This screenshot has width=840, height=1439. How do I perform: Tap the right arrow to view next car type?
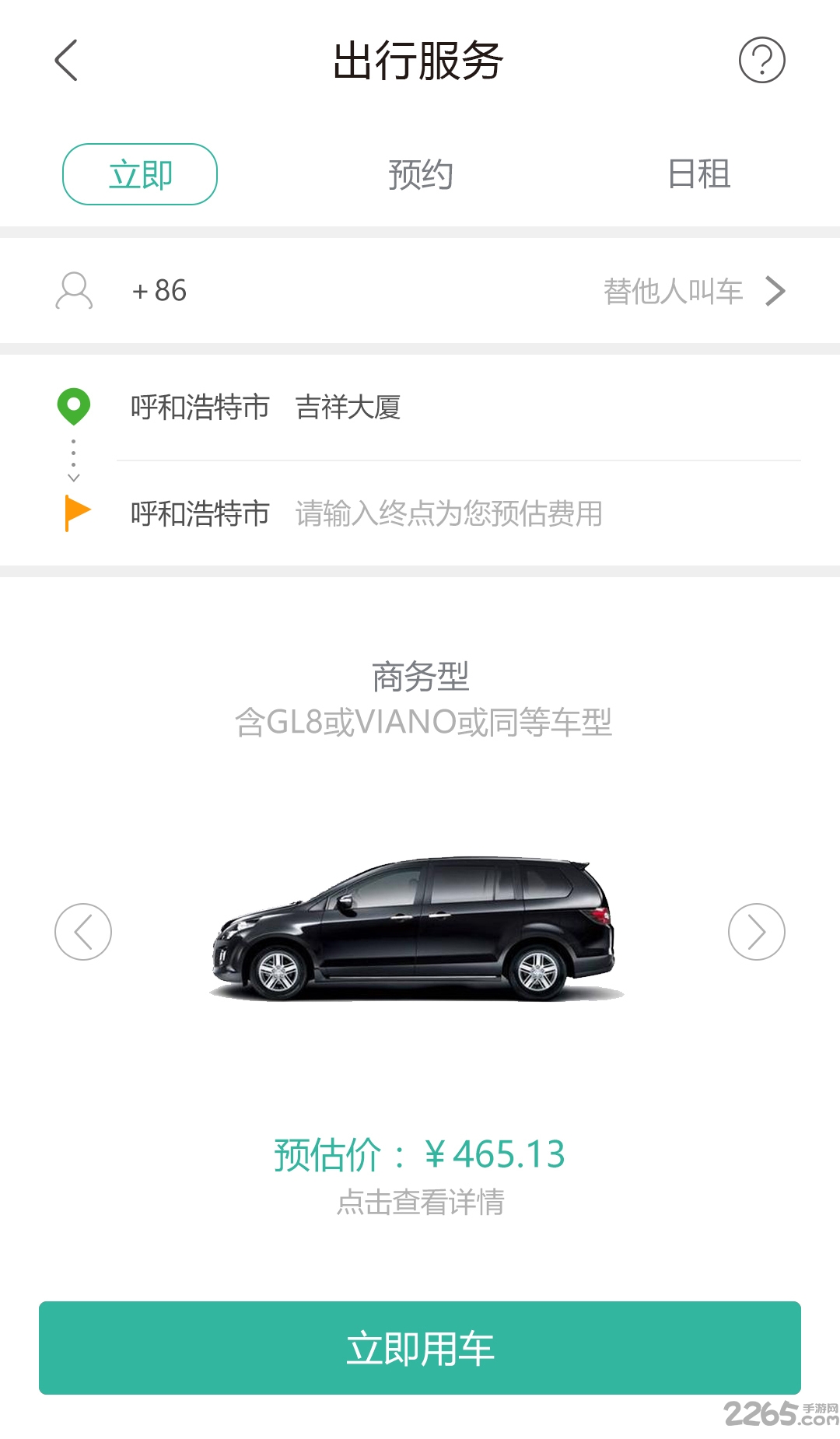tap(757, 932)
